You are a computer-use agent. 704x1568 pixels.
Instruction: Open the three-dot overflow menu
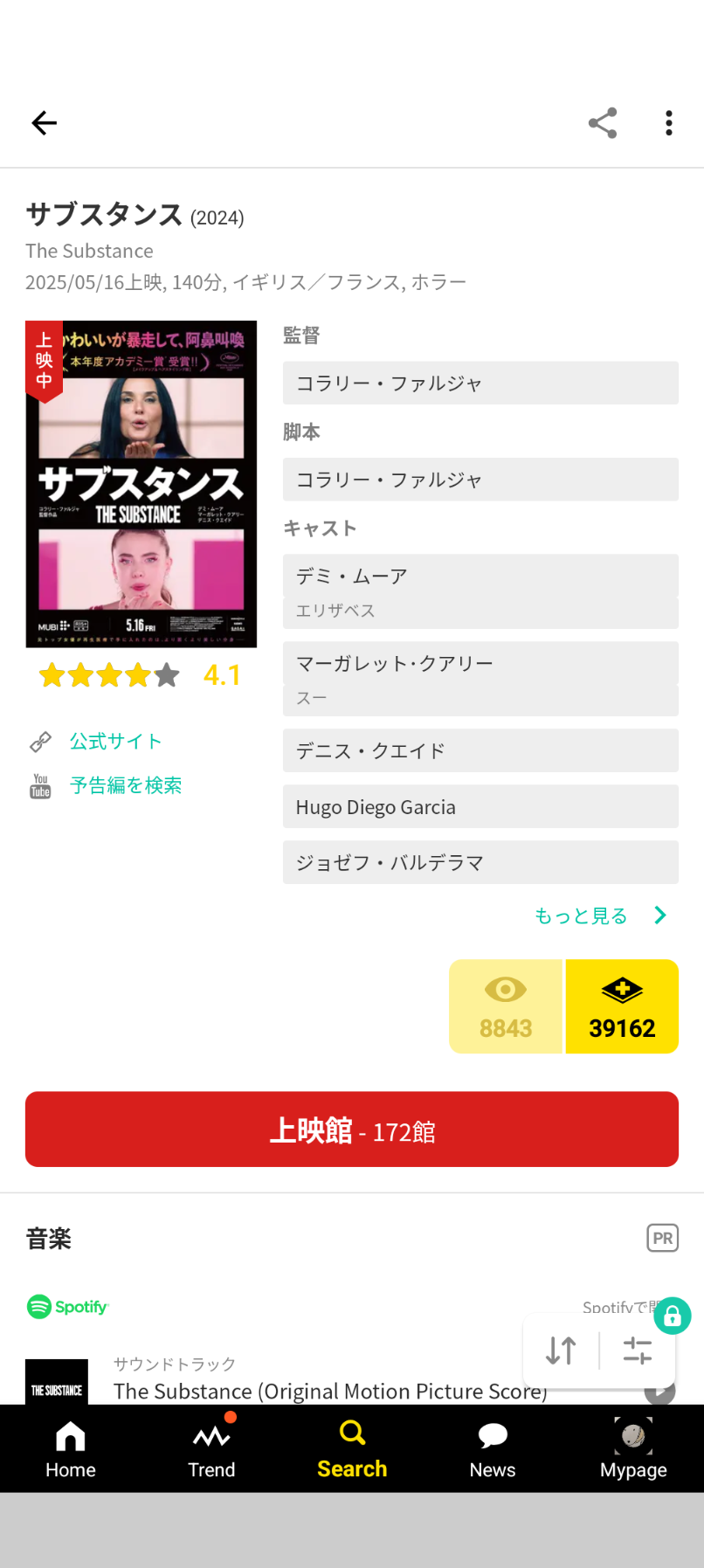(669, 123)
